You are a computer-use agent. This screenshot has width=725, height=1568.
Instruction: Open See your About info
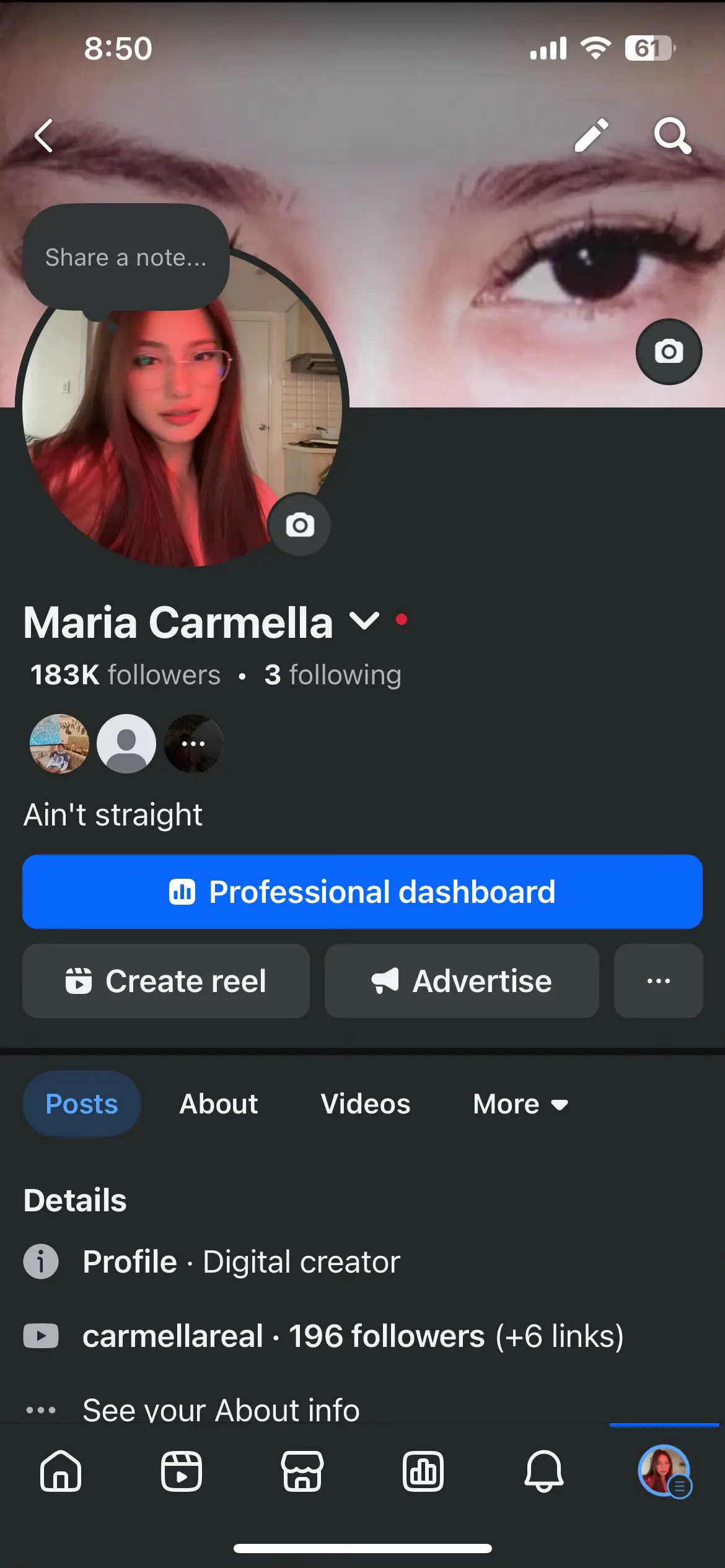tap(221, 1408)
